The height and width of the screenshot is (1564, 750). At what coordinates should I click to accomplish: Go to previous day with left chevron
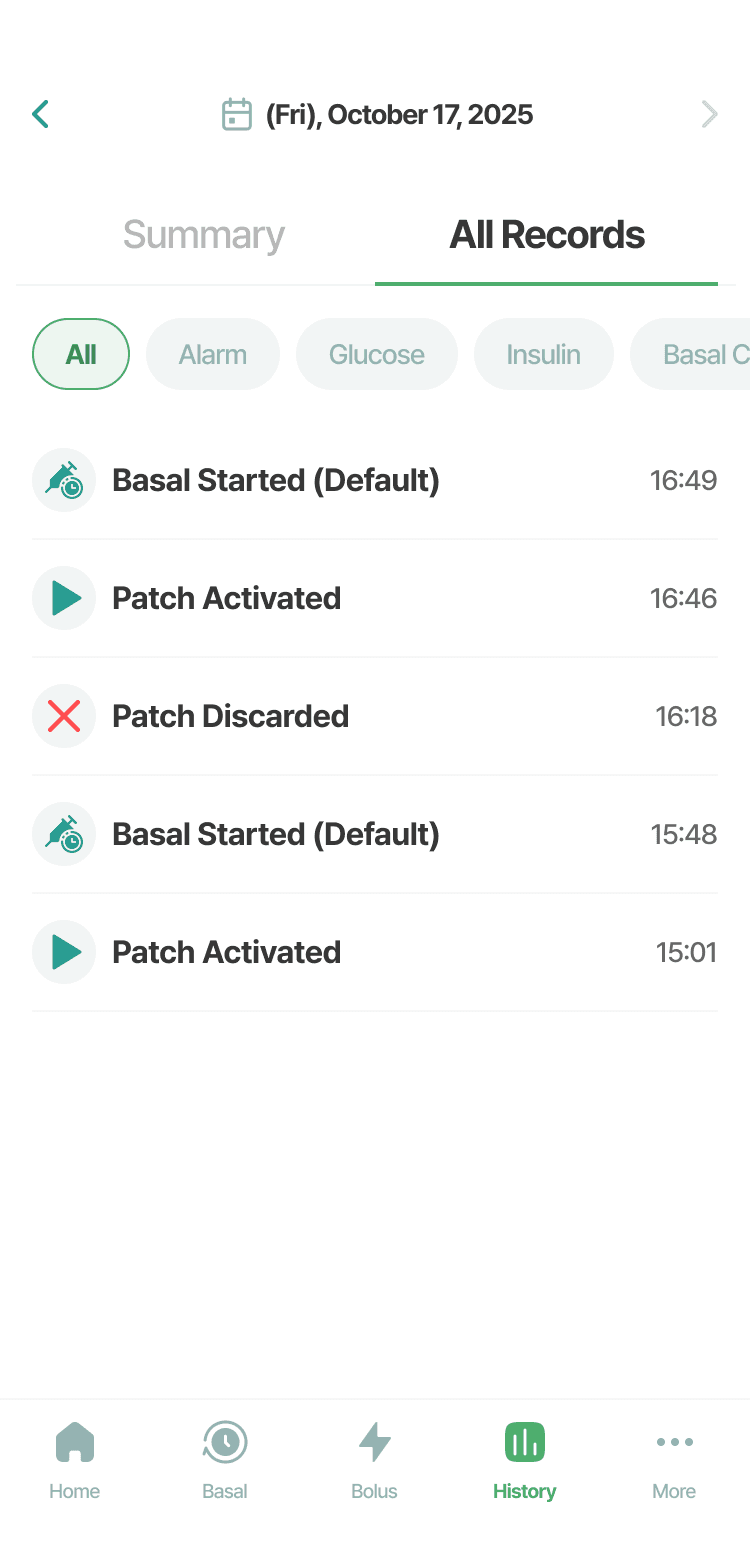coord(40,114)
